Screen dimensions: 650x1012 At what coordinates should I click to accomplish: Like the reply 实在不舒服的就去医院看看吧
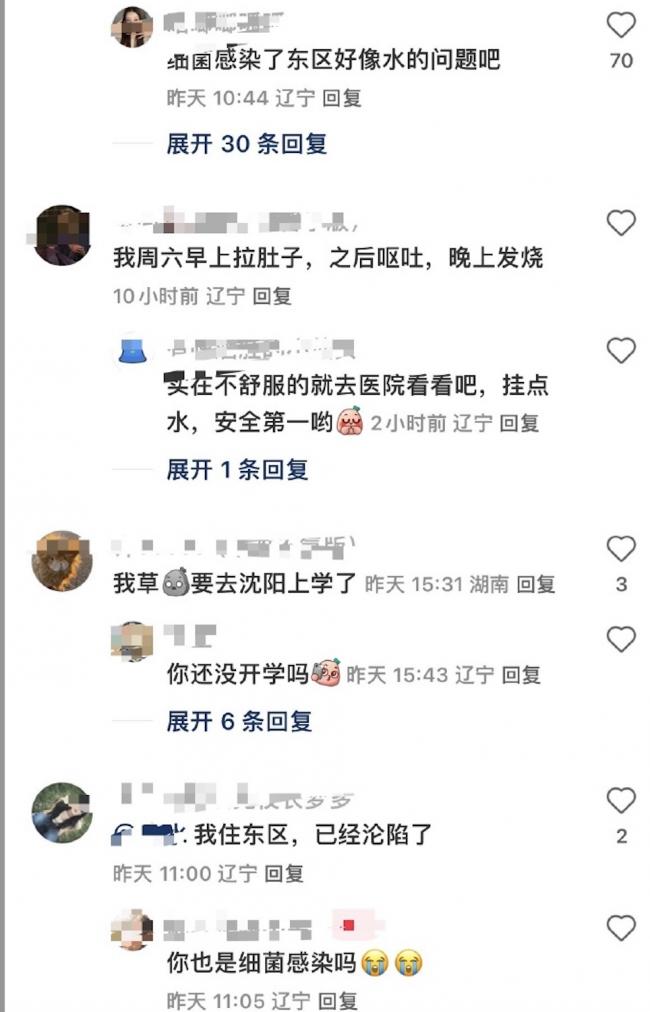point(621,350)
